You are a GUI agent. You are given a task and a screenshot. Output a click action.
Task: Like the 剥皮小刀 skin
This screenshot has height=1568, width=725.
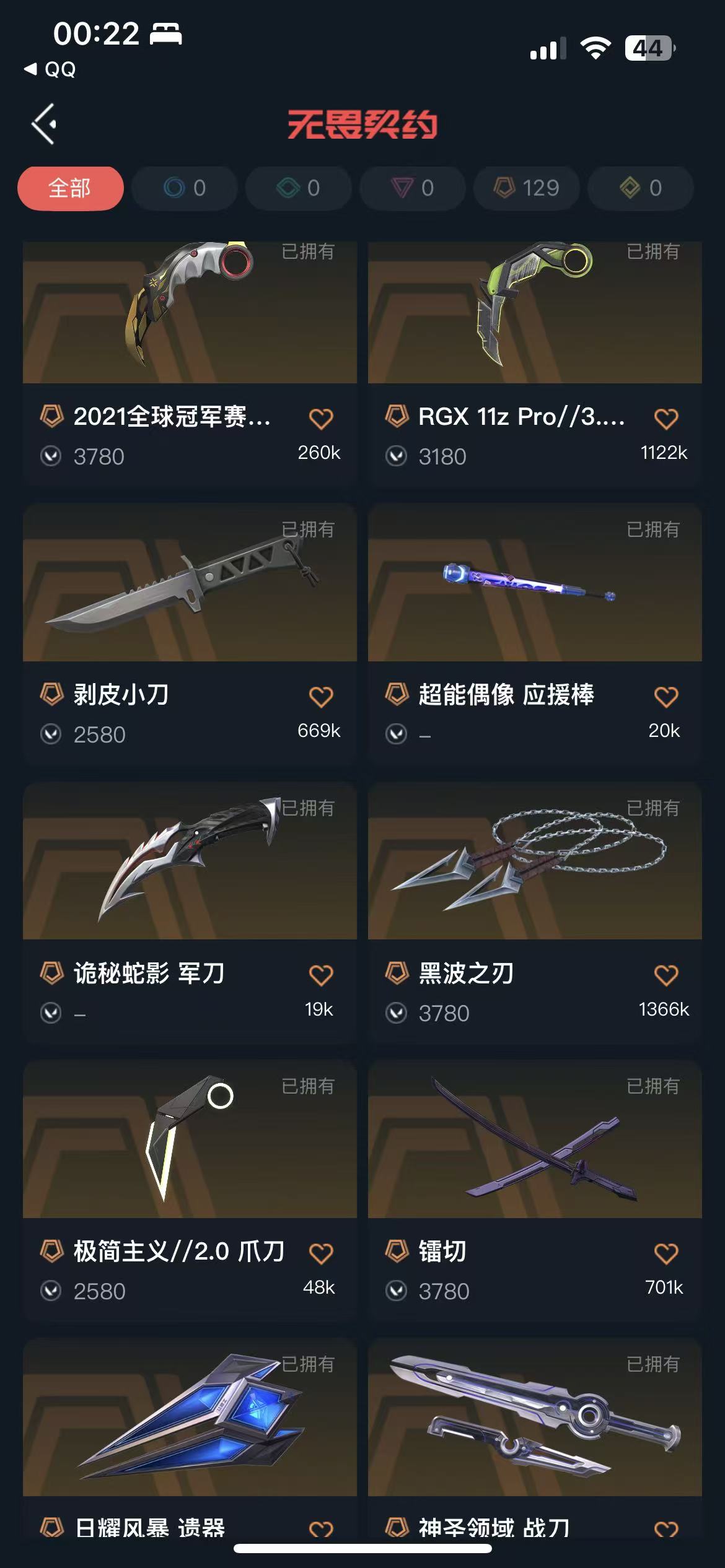(321, 697)
